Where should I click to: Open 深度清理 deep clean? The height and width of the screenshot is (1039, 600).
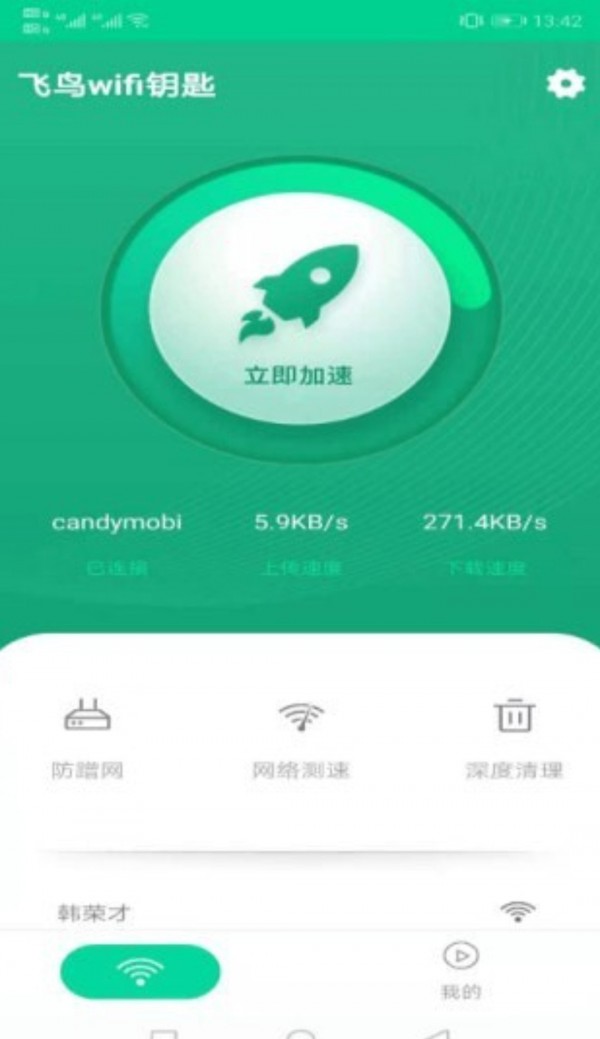[x=514, y=738]
